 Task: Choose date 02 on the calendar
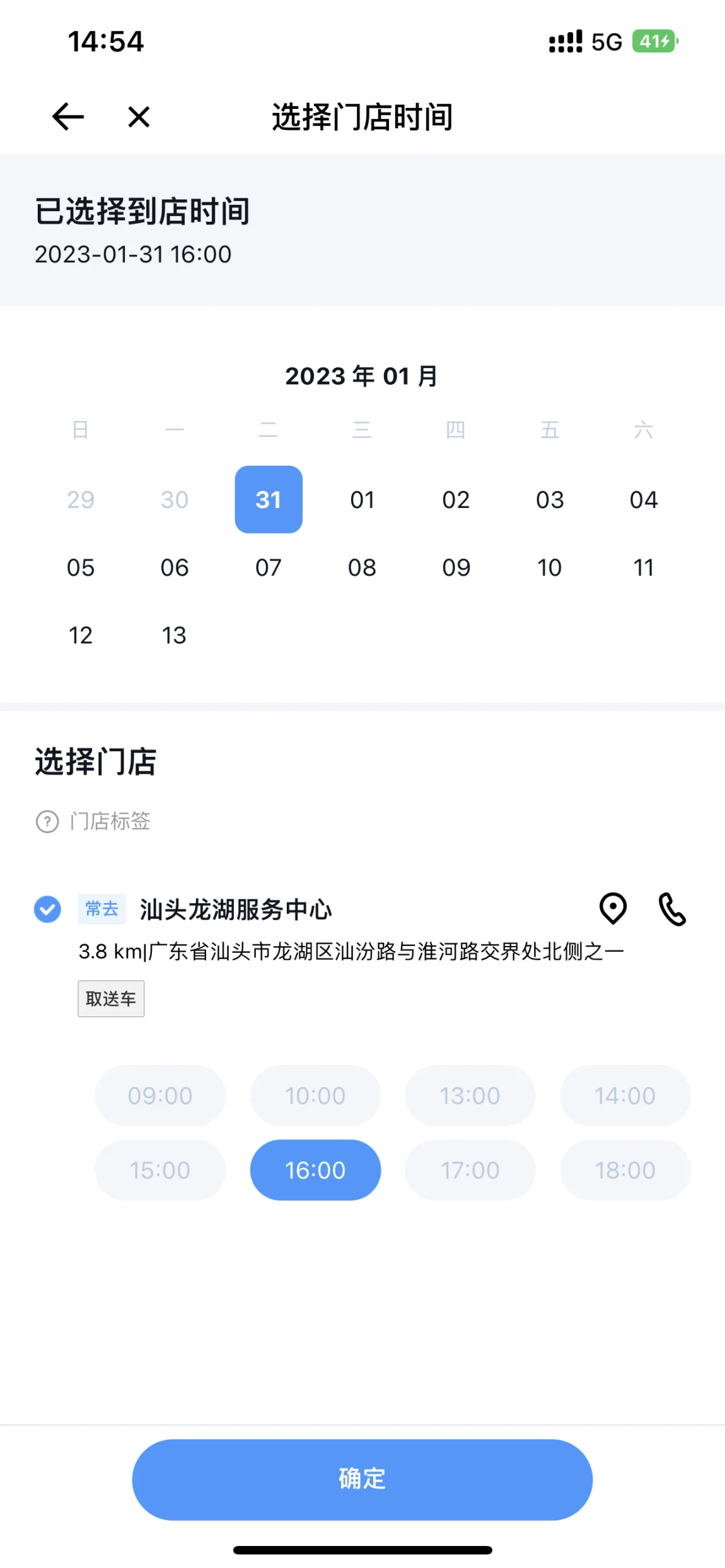[x=456, y=500]
